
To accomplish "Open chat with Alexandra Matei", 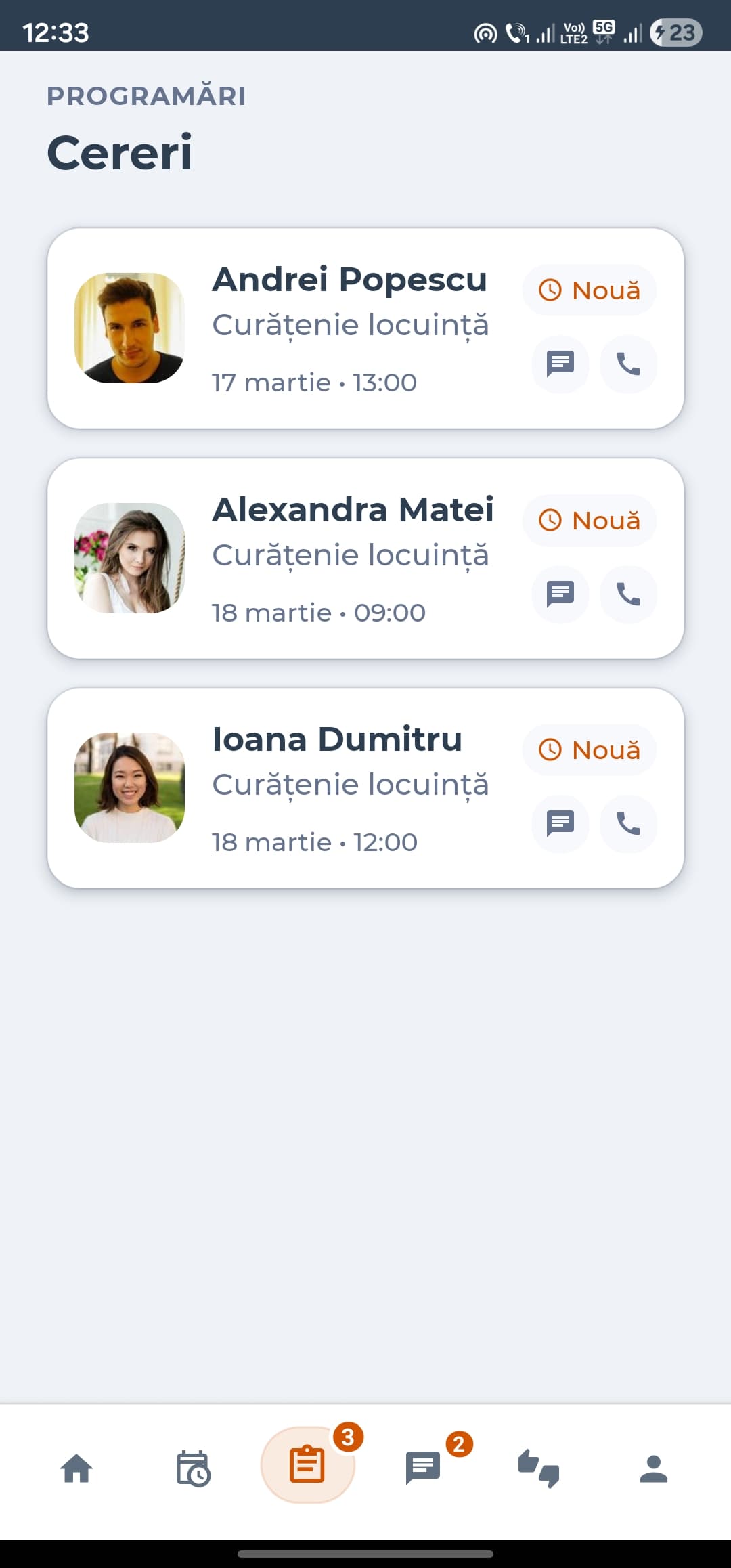I will tap(560, 594).
